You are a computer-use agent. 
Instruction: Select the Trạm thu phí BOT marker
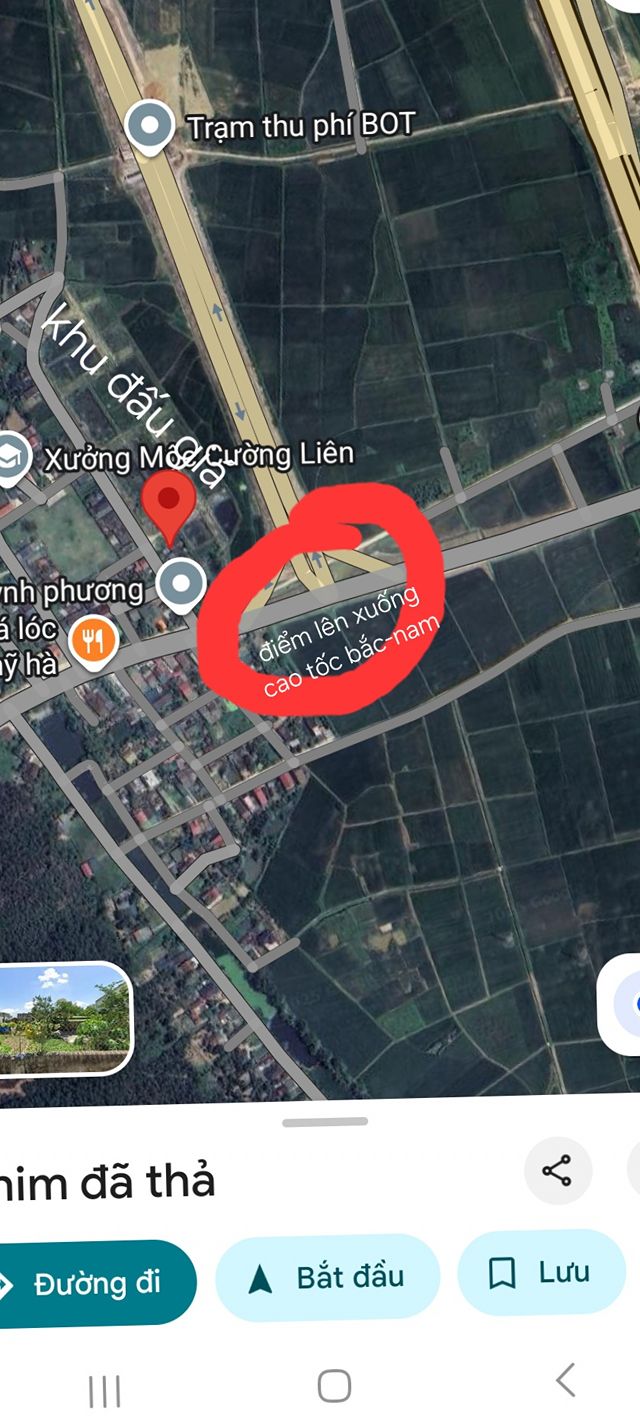[x=150, y=127]
